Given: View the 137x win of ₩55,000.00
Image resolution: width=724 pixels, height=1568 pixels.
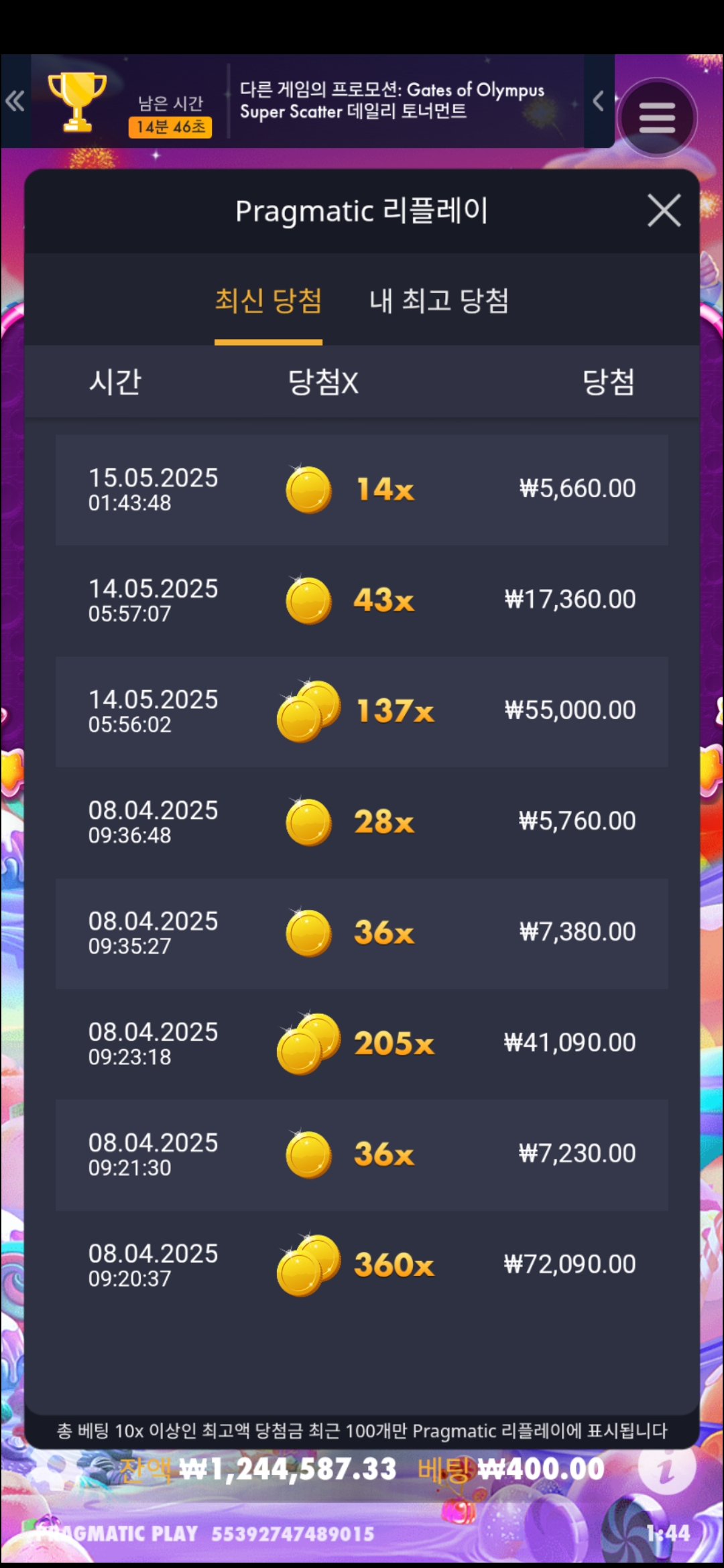Looking at the screenshot, I should (x=362, y=711).
